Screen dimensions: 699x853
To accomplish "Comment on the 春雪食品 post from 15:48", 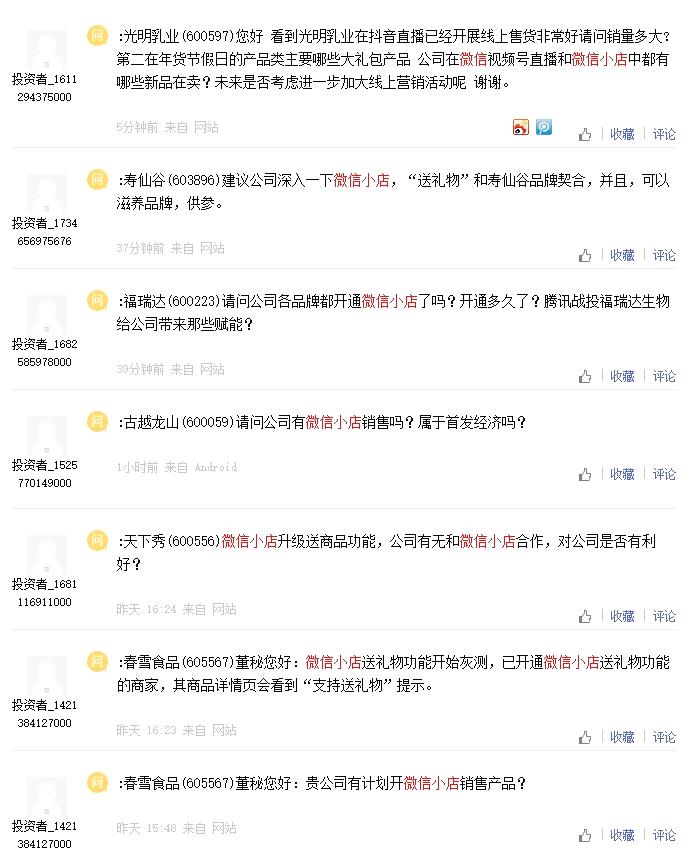I will [x=664, y=835].
